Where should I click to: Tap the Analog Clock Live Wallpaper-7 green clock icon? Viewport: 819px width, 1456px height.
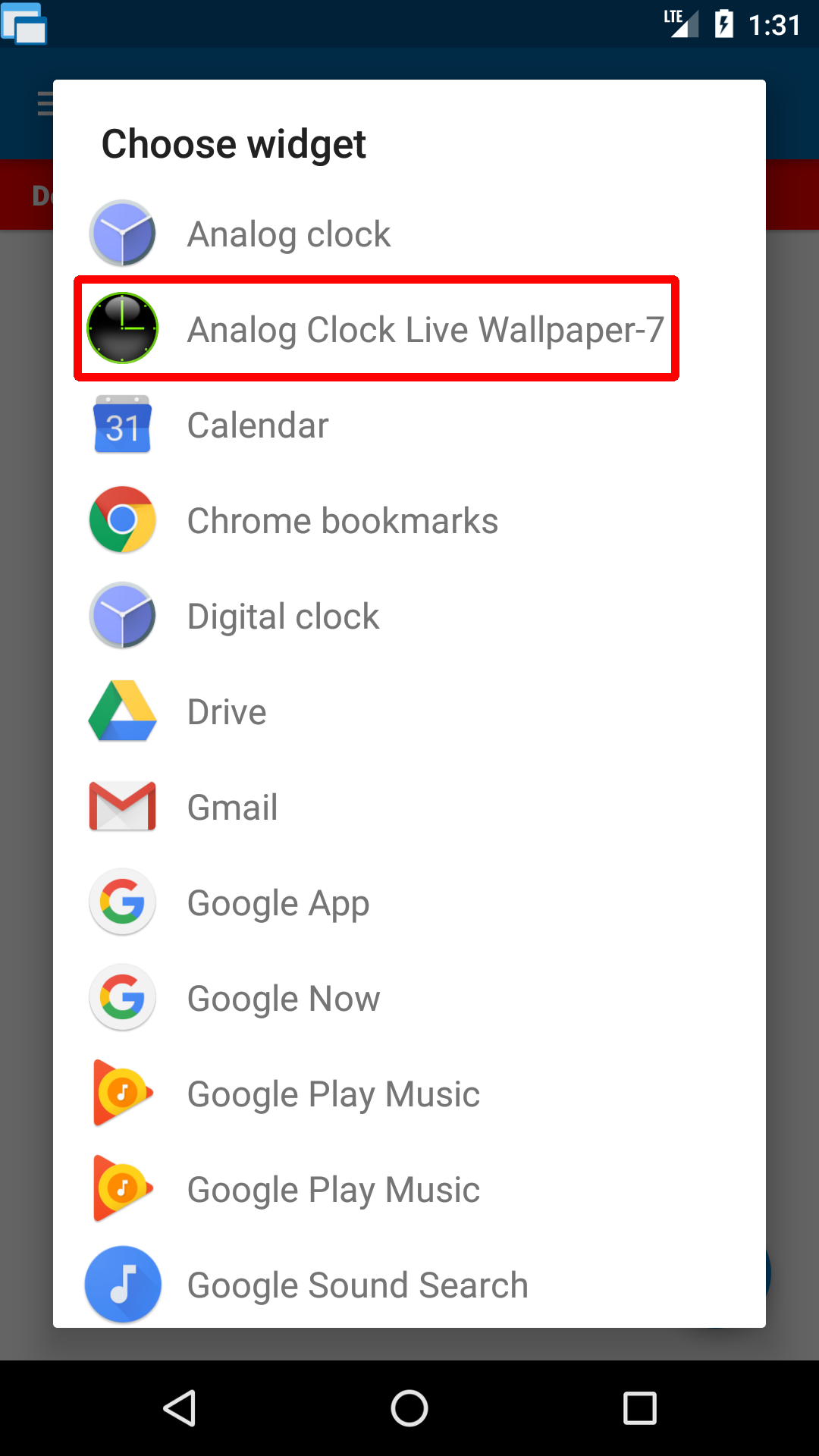[123, 328]
